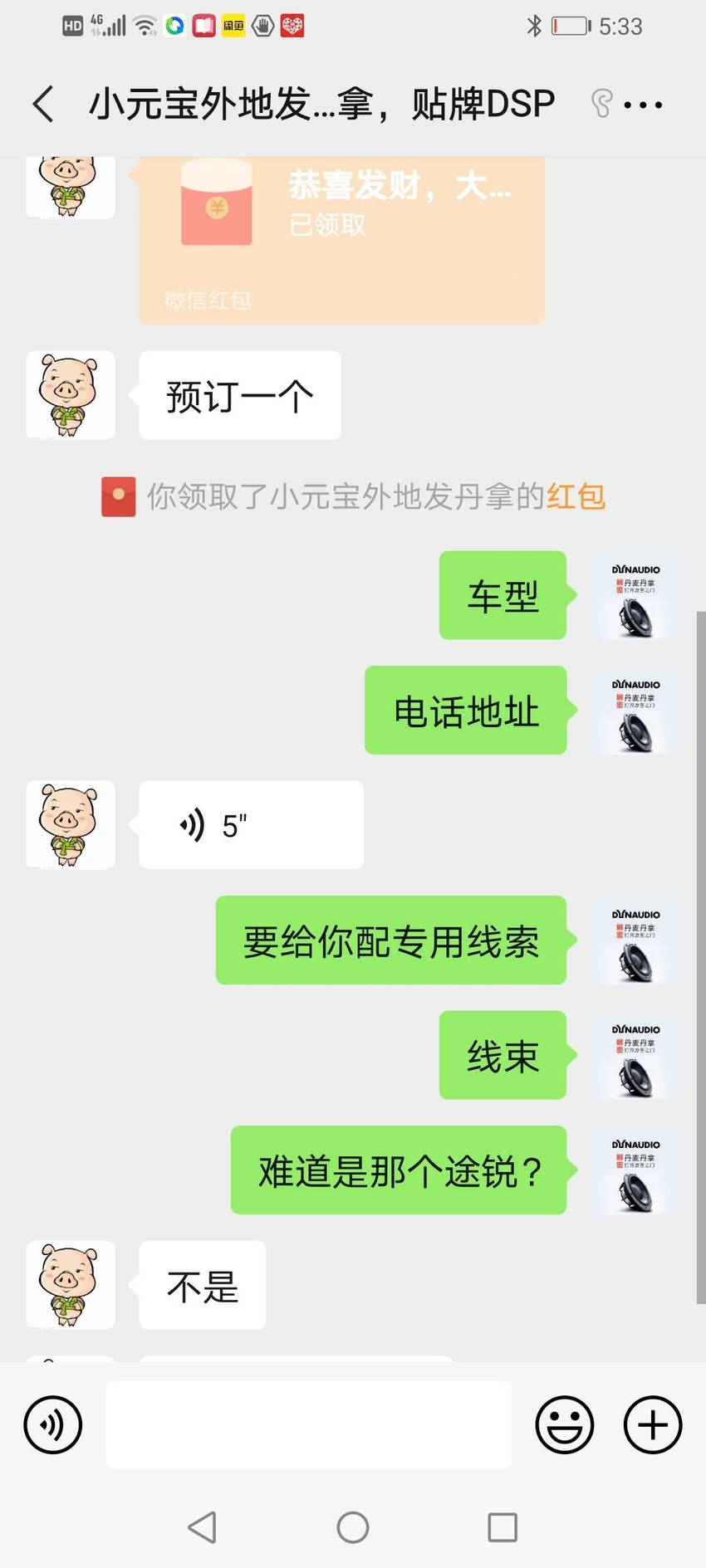Go back from the chat
Image resolution: width=706 pixels, height=1568 pixels.
point(44,105)
